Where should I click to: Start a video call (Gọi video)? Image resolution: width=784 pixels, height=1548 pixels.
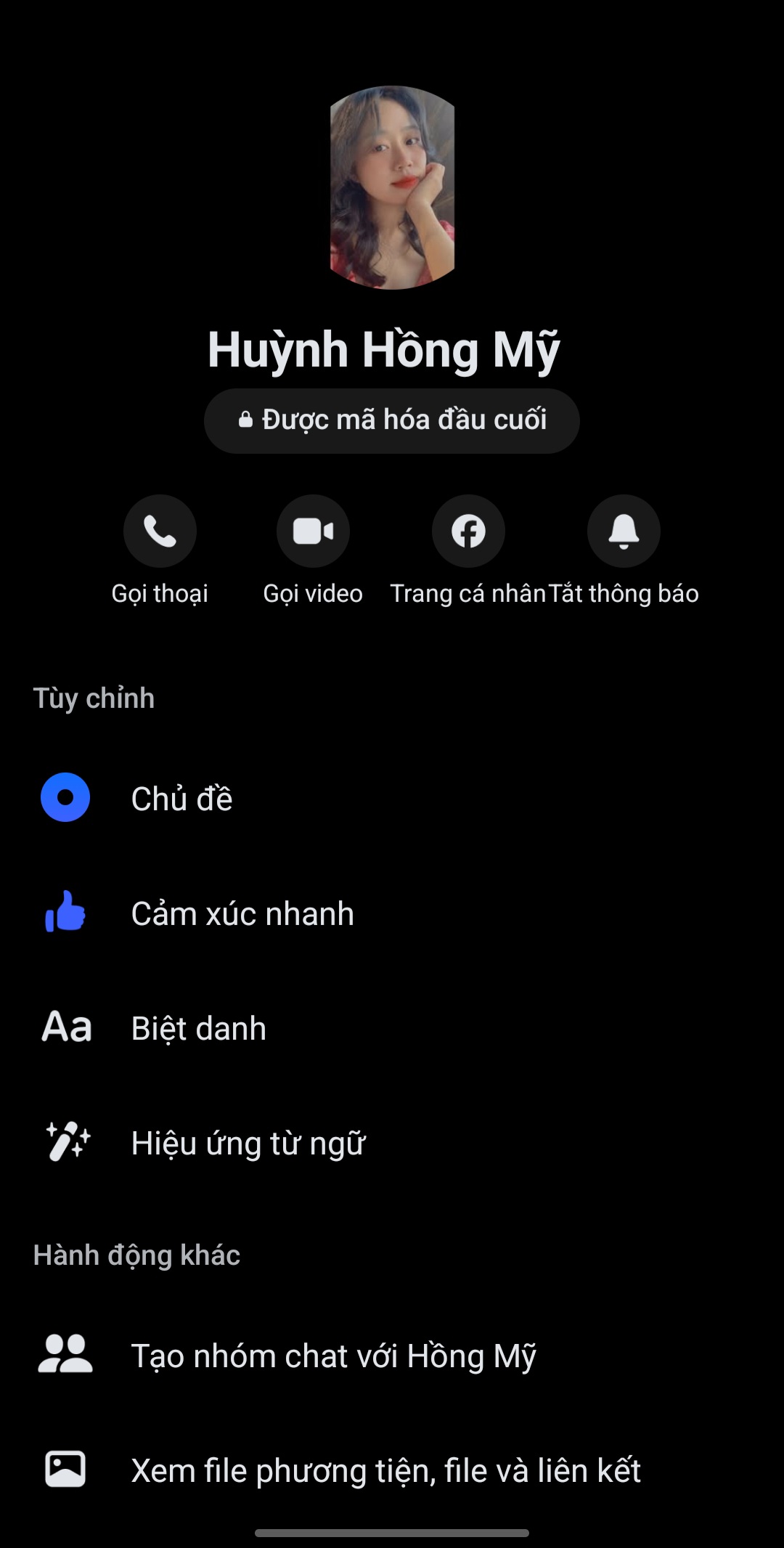[313, 531]
